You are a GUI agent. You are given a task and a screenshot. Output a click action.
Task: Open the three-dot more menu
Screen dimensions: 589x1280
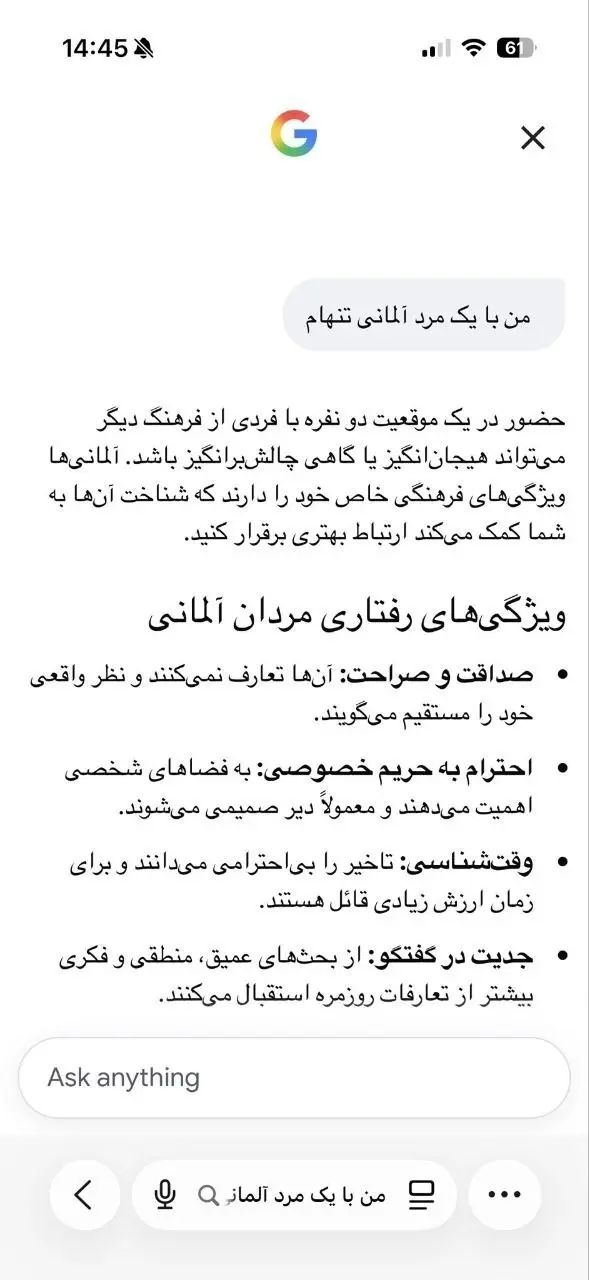point(505,1194)
